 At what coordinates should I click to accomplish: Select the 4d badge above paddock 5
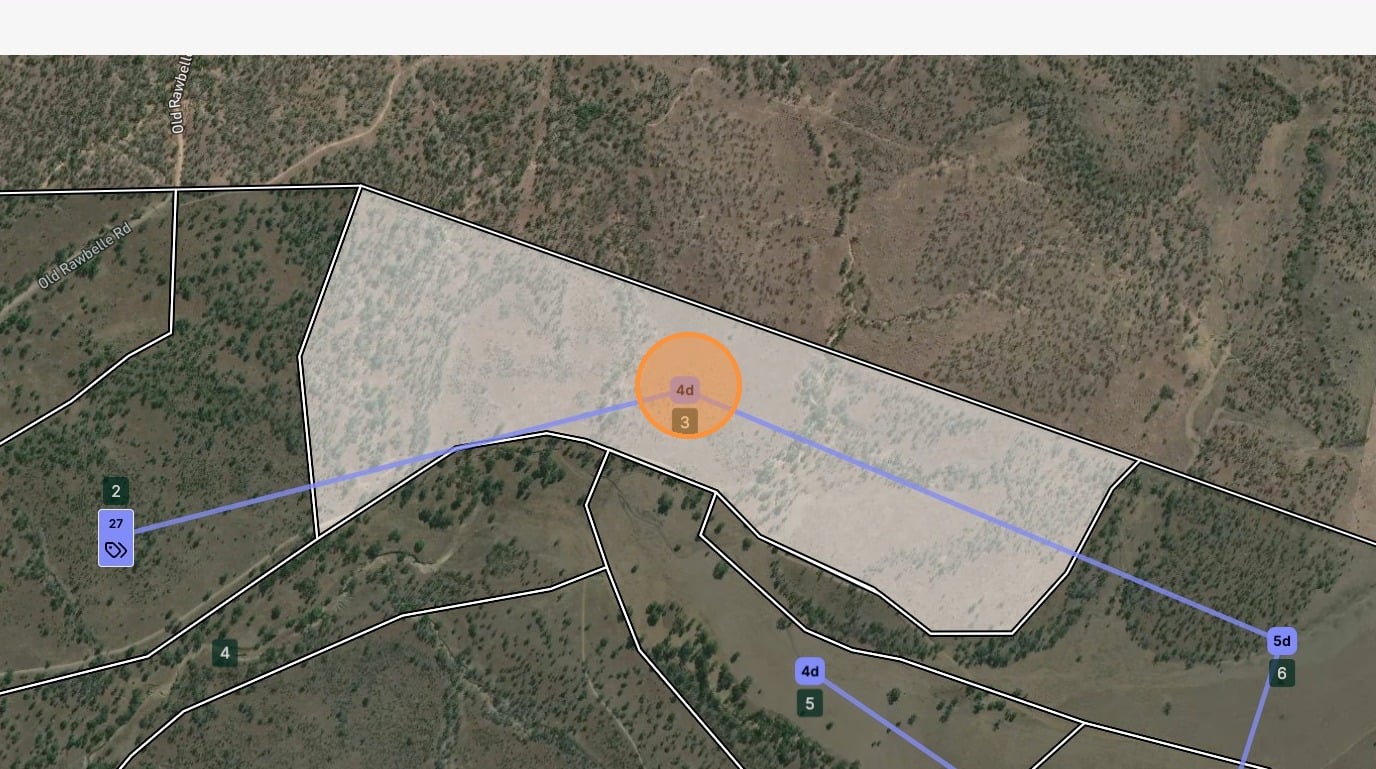coord(810,671)
